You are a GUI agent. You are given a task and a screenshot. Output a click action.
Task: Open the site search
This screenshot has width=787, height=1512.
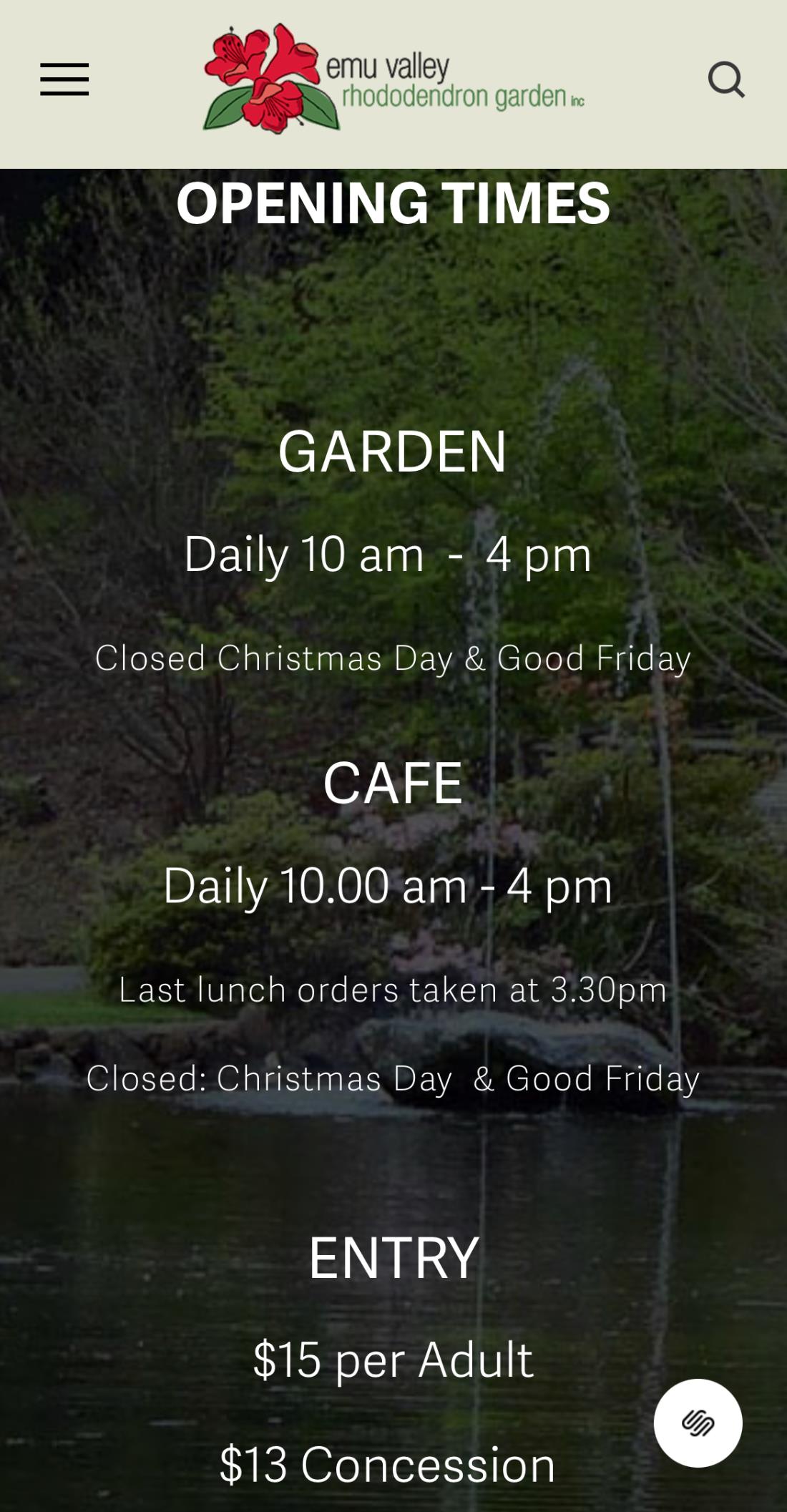click(x=726, y=79)
